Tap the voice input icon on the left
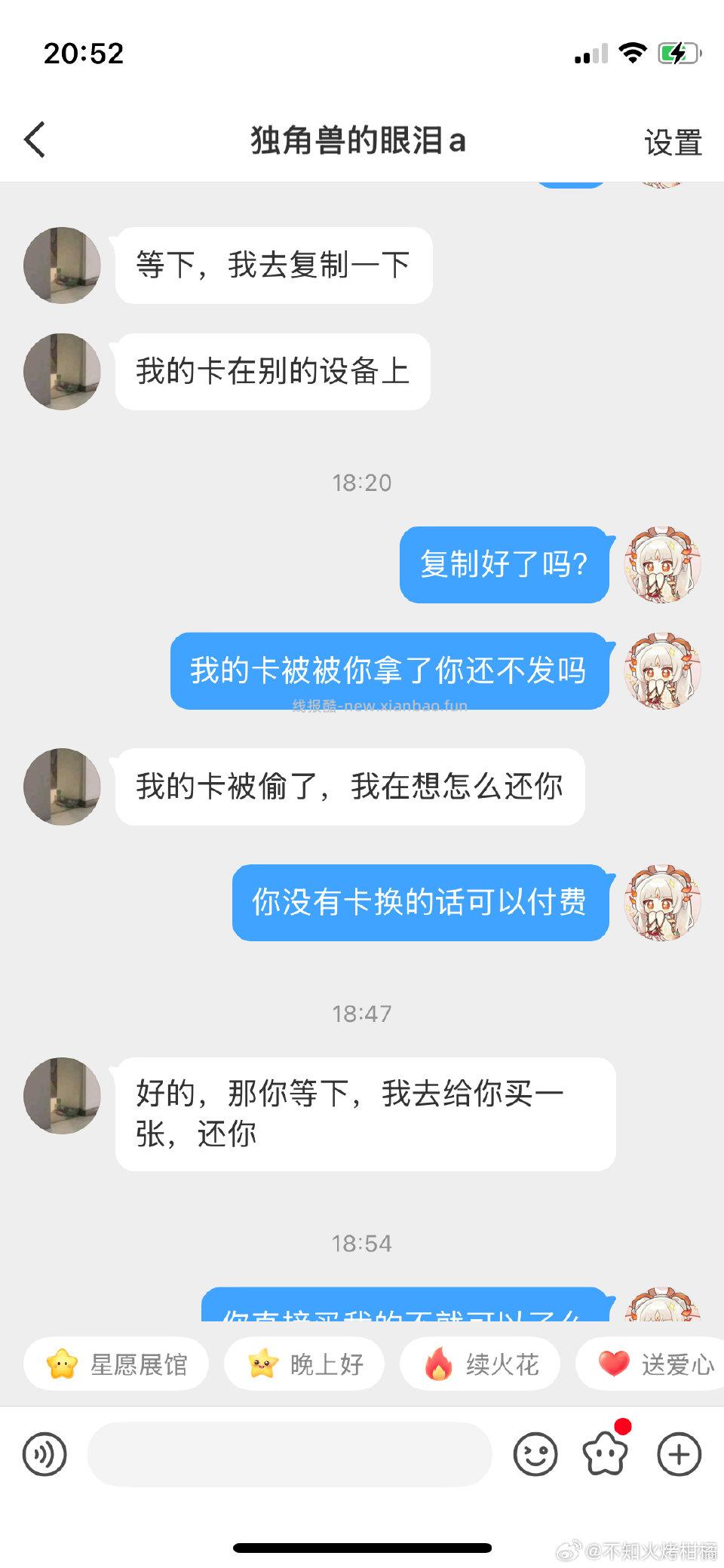This screenshot has width=724, height=1568. tap(45, 1454)
